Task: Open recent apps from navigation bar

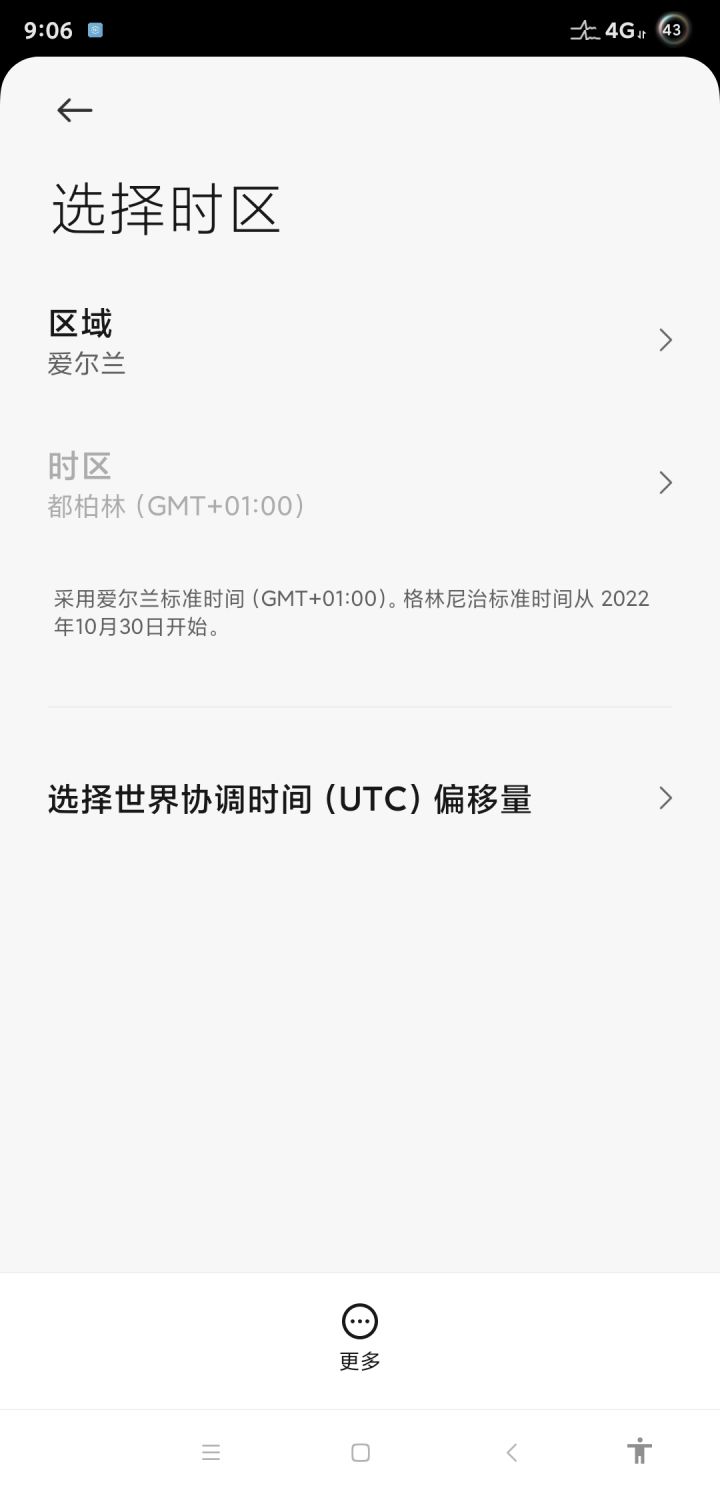Action: point(211,1453)
